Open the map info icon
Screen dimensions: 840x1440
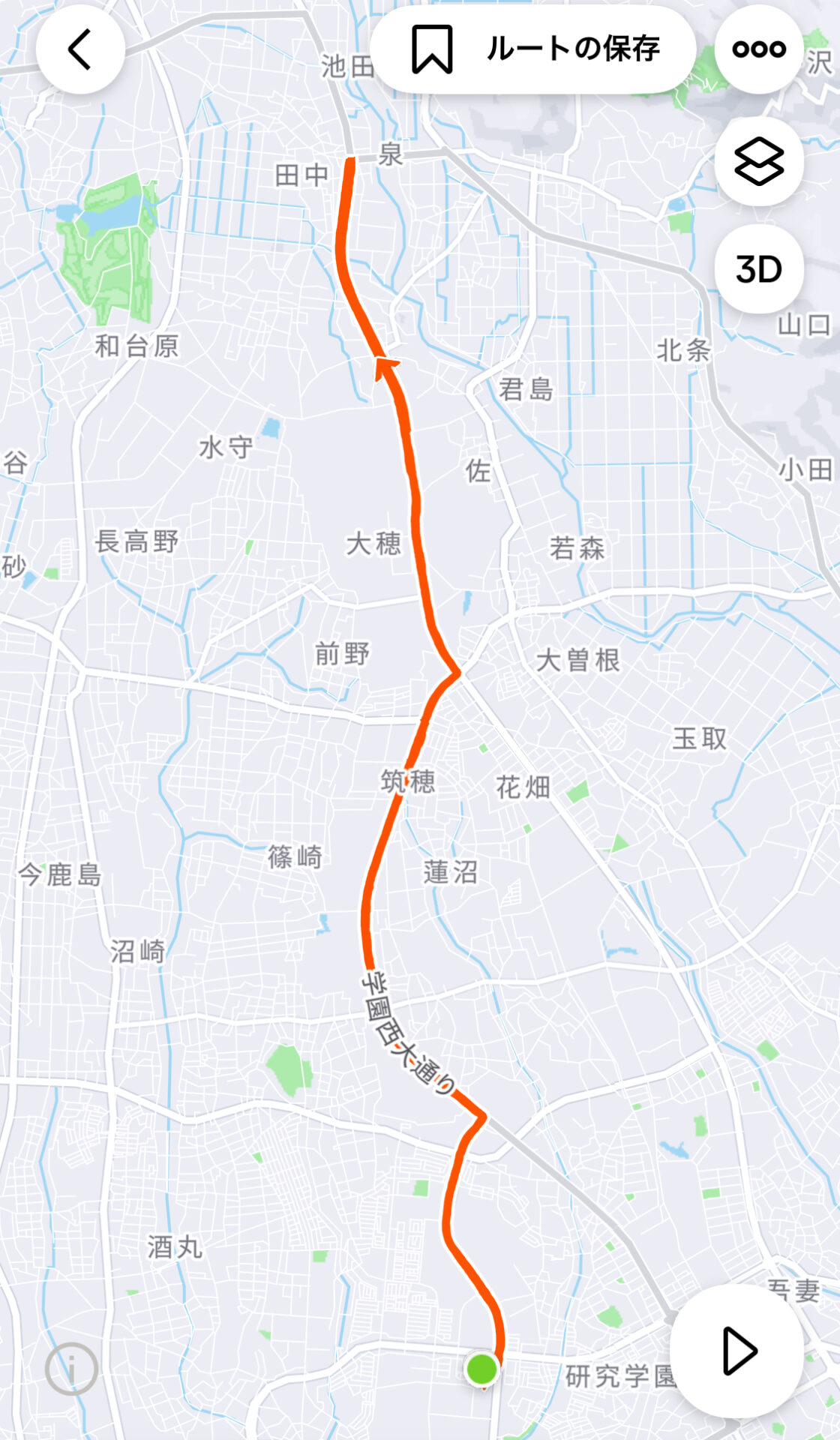click(x=71, y=1369)
